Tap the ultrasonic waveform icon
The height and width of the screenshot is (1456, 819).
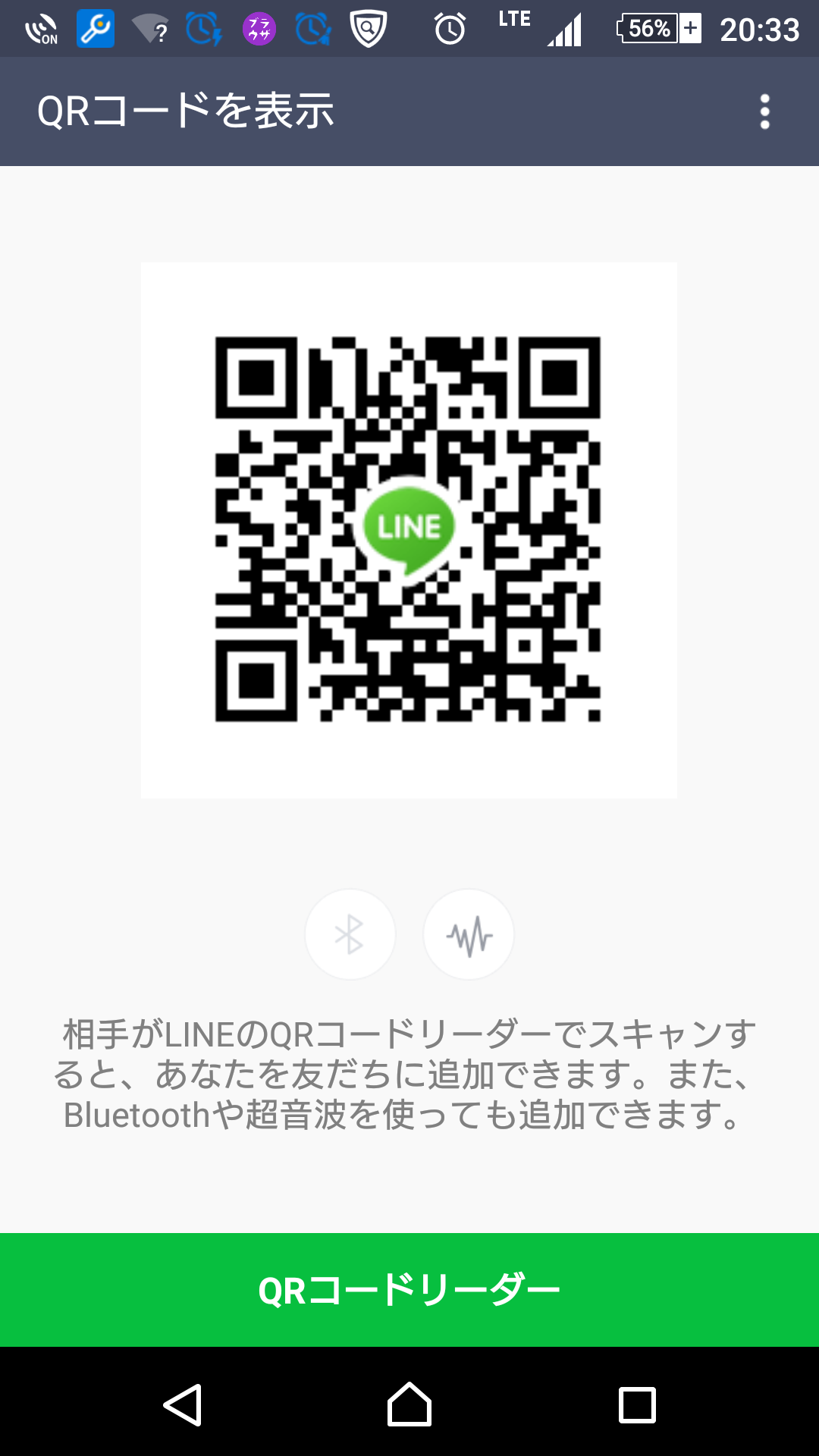pos(469,934)
